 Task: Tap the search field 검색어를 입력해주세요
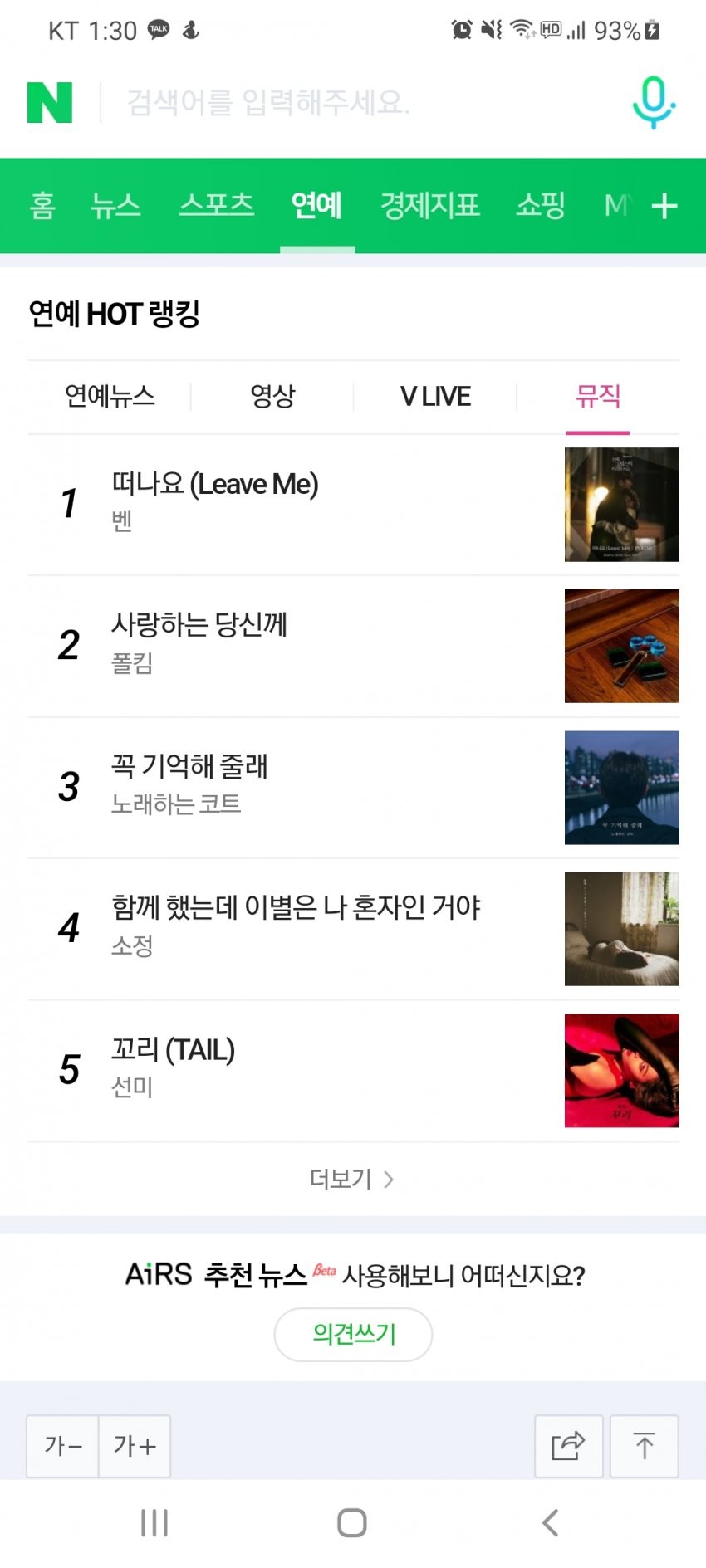tap(349, 103)
